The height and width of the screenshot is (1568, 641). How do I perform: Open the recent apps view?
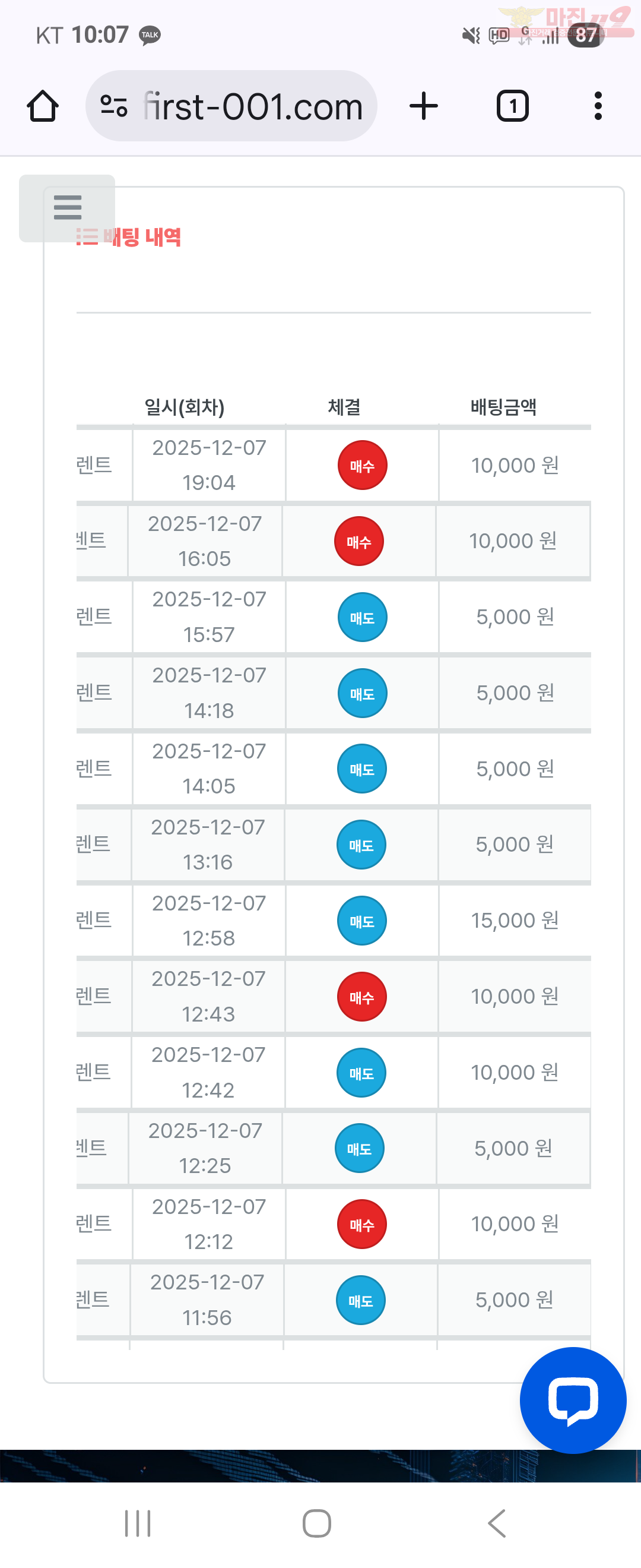coord(138,1523)
